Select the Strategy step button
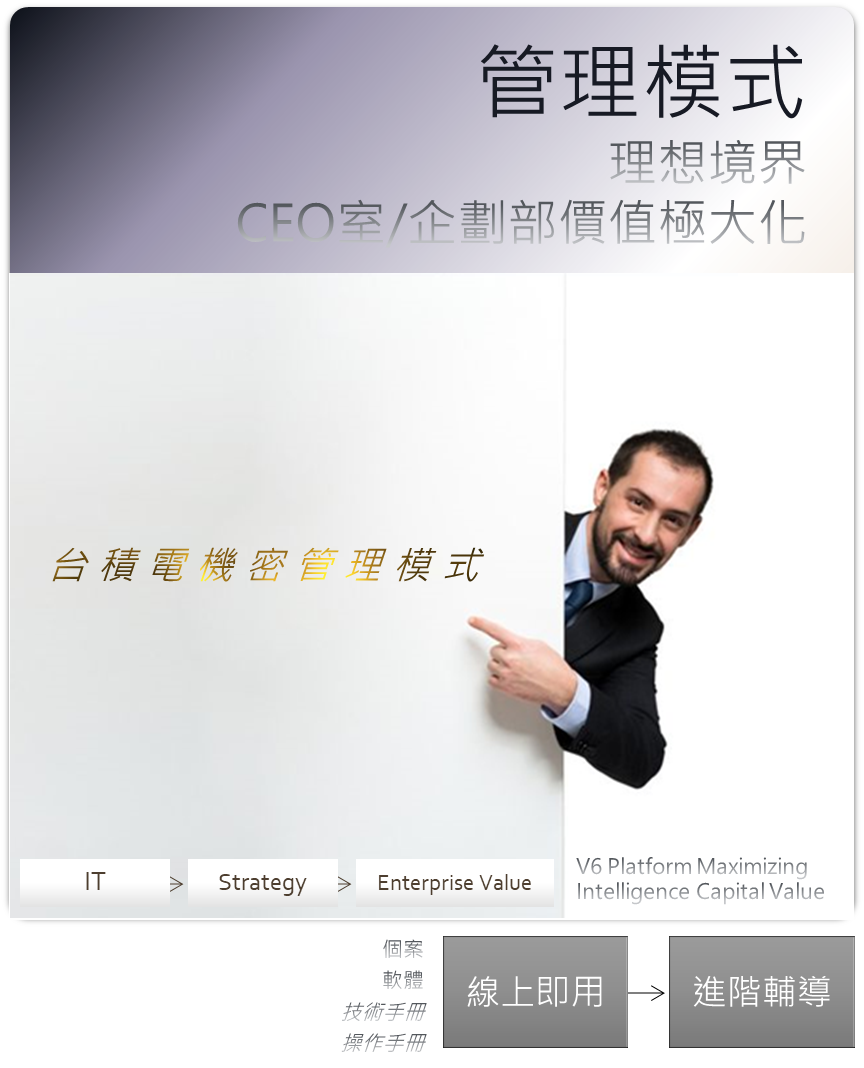Screen dimensions: 864x1068 tap(262, 882)
